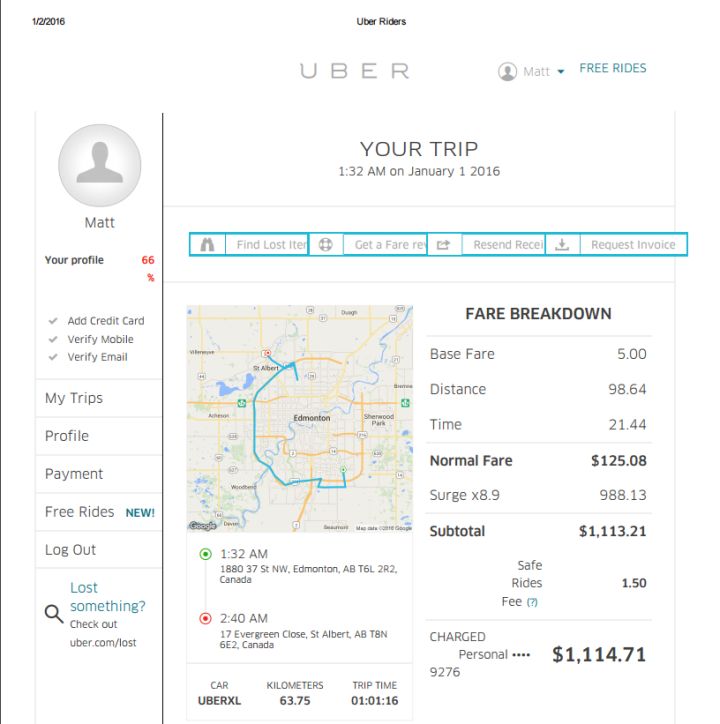The height and width of the screenshot is (724, 720).
Task: Open the Matt profile avatar icon in header
Action: coord(510,70)
